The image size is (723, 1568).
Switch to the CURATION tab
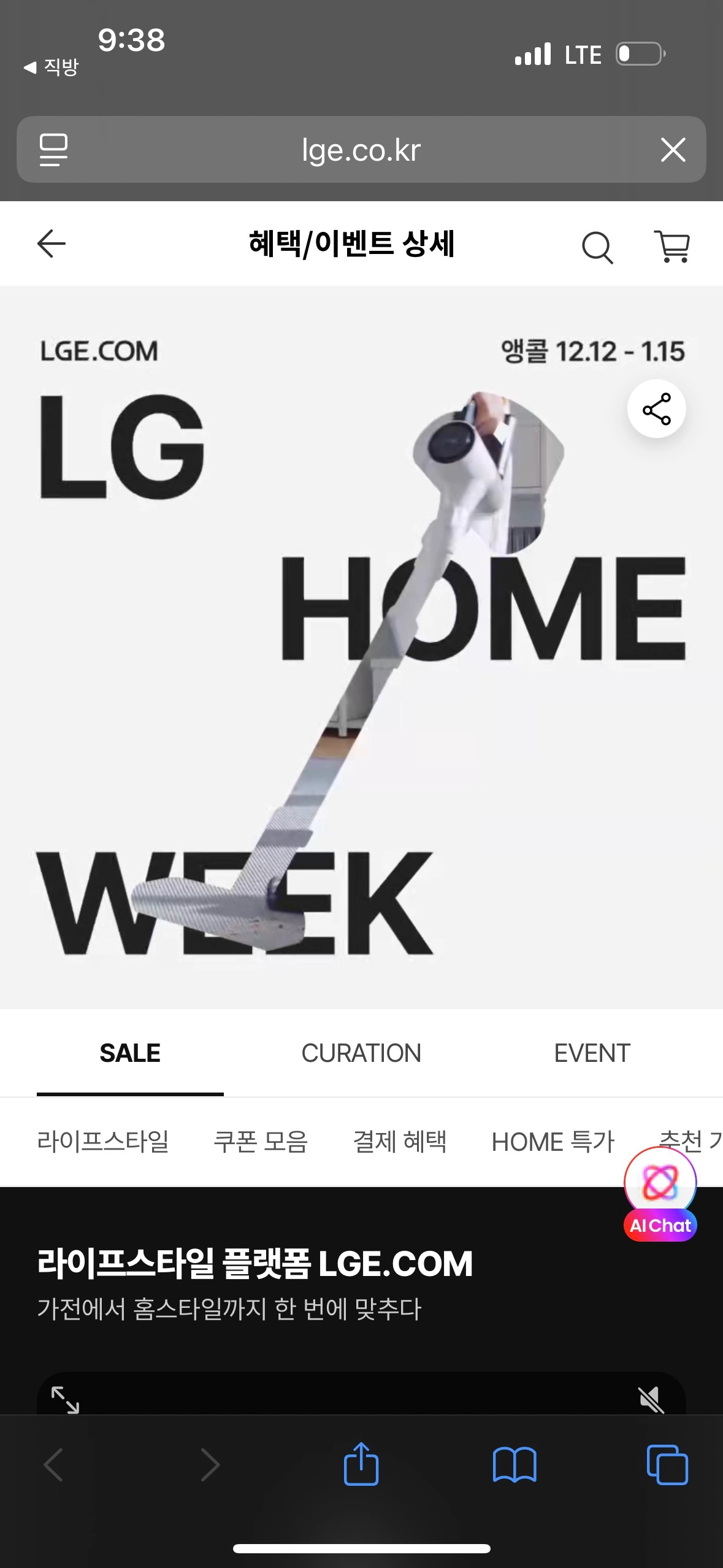coord(361,1053)
